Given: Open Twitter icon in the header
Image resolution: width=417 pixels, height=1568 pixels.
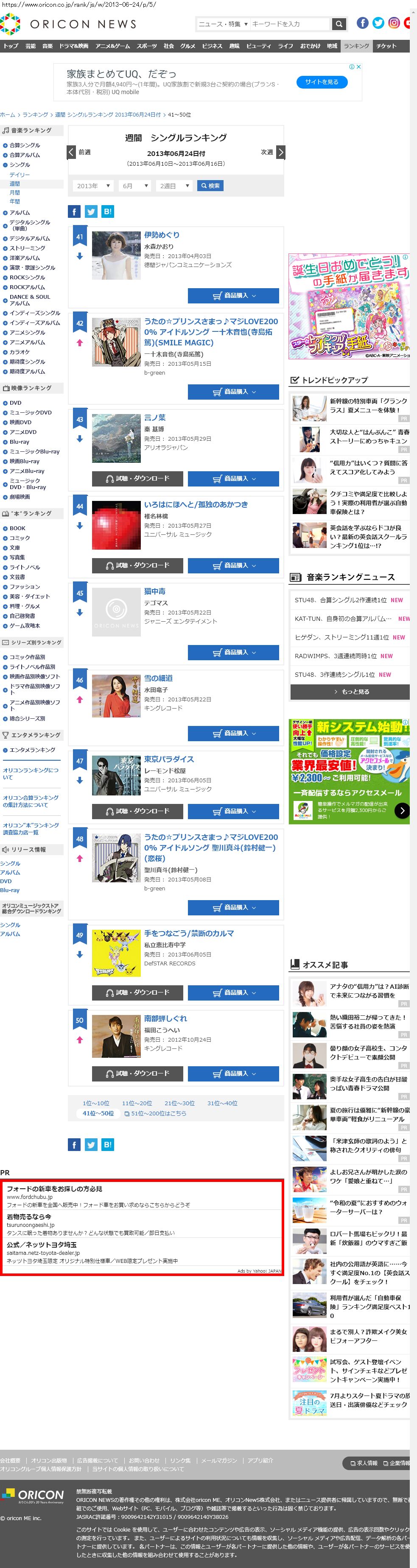Looking at the screenshot, I should pos(378,23).
